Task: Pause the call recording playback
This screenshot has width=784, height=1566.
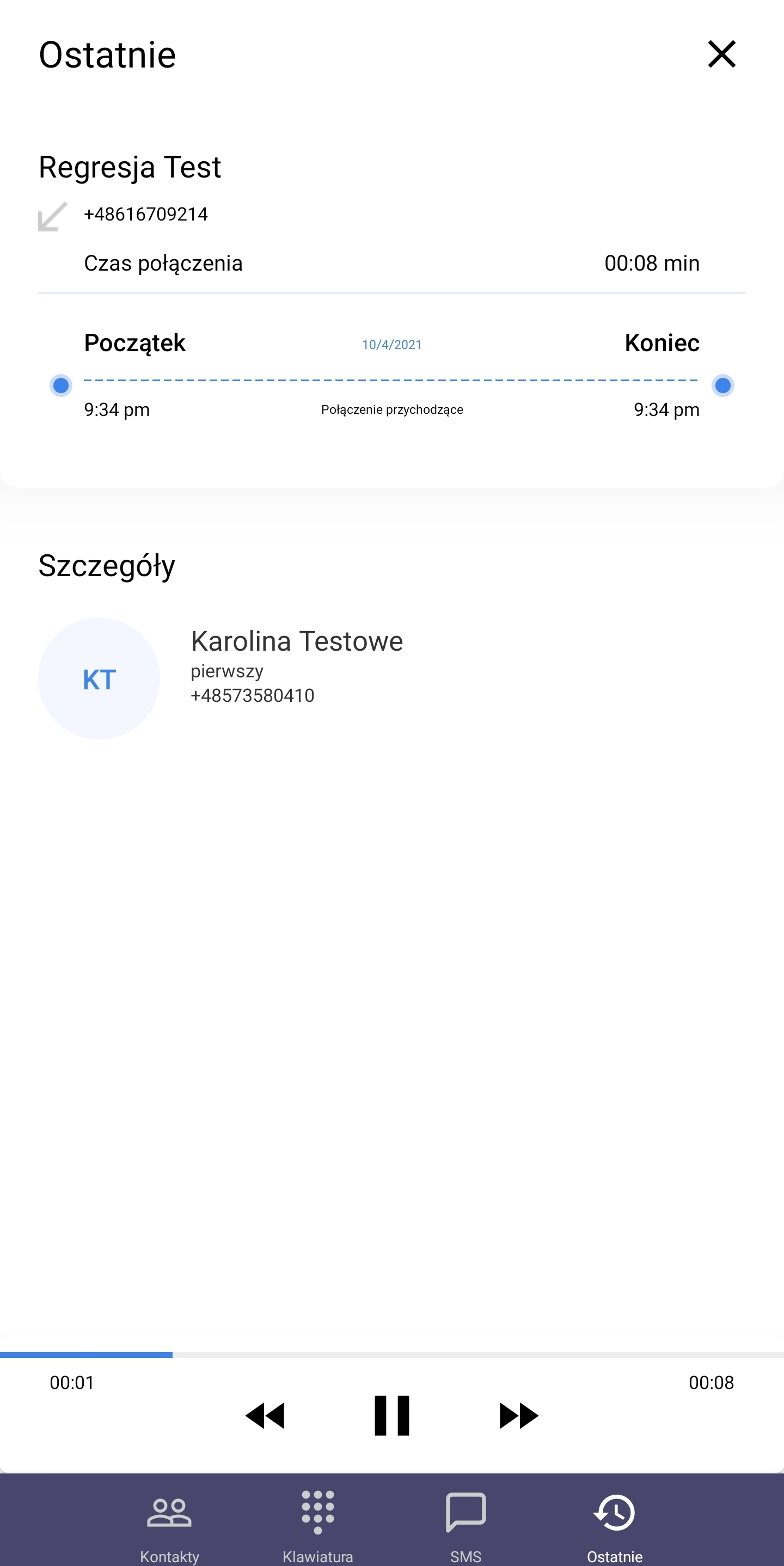Action: 392,1416
